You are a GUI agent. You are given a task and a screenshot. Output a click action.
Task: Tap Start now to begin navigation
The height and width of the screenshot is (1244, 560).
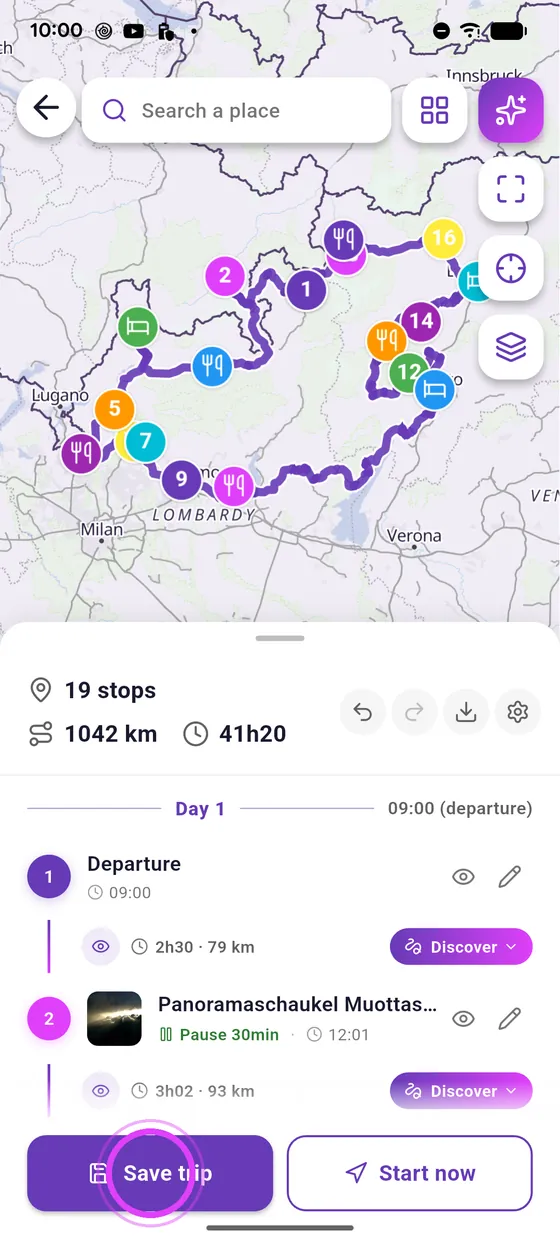pos(410,1173)
